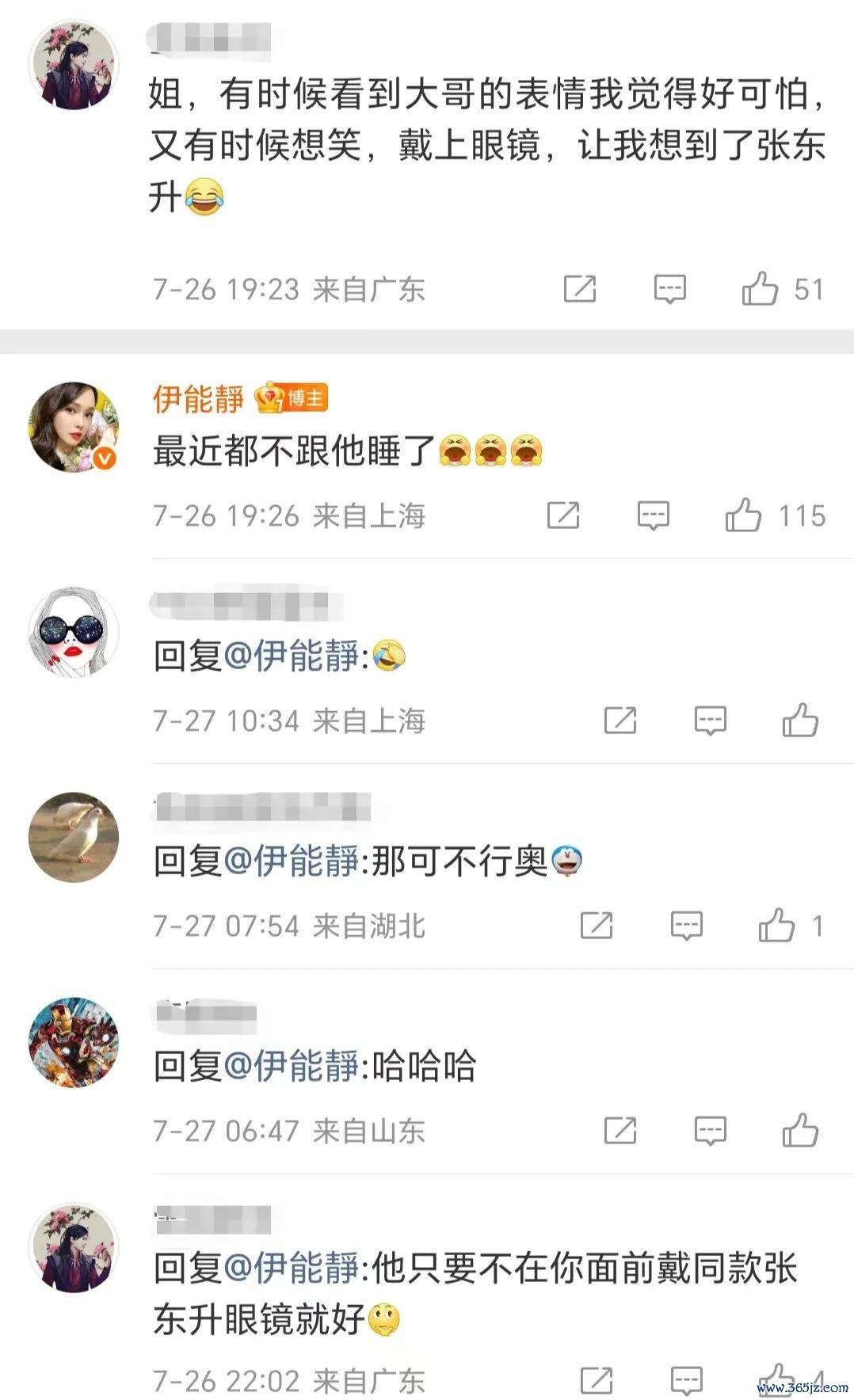The width and height of the screenshot is (854, 1400).
Task: Share the 那可不行奥 reply
Action: pos(597,925)
